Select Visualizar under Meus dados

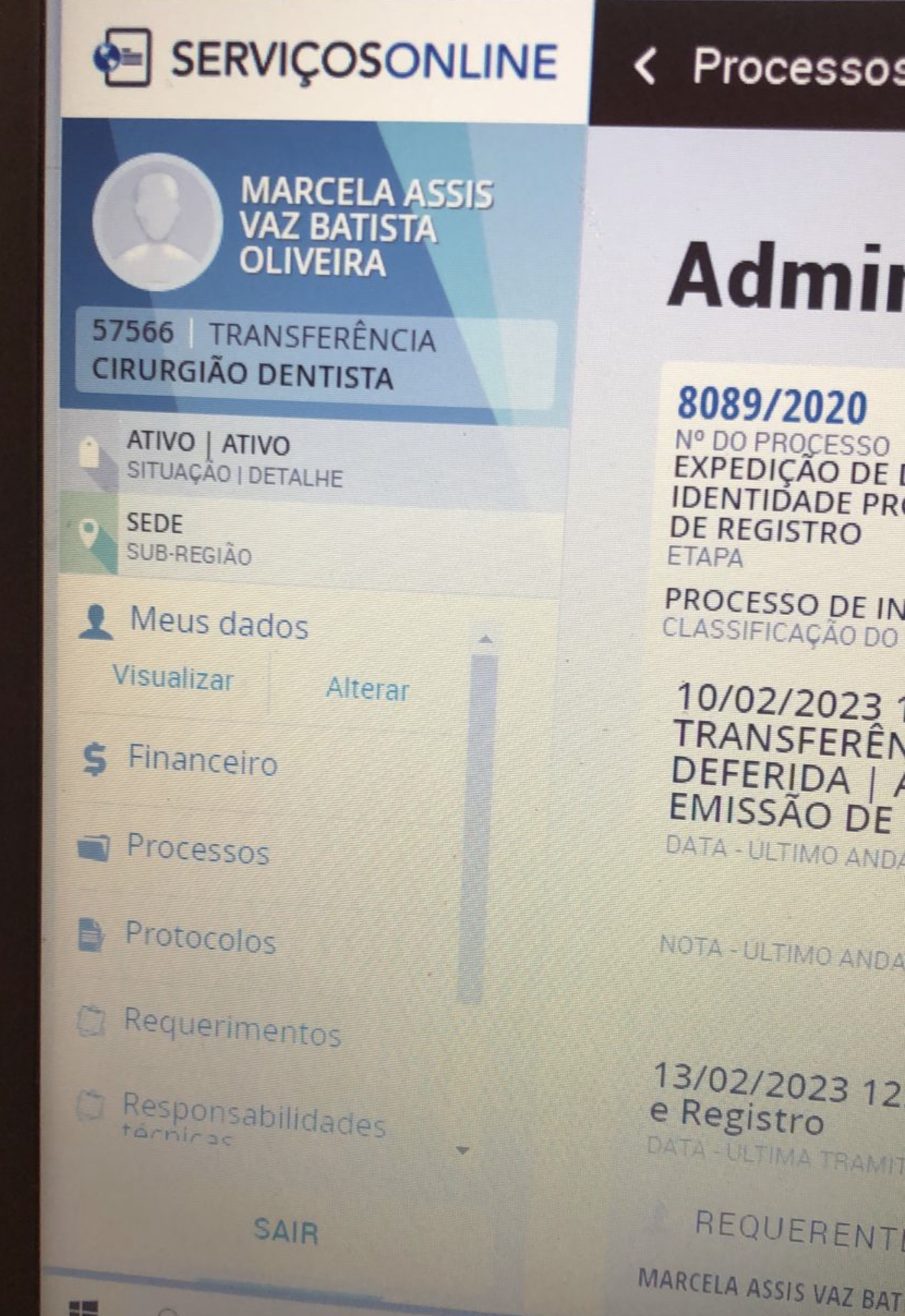pyautogui.click(x=173, y=678)
